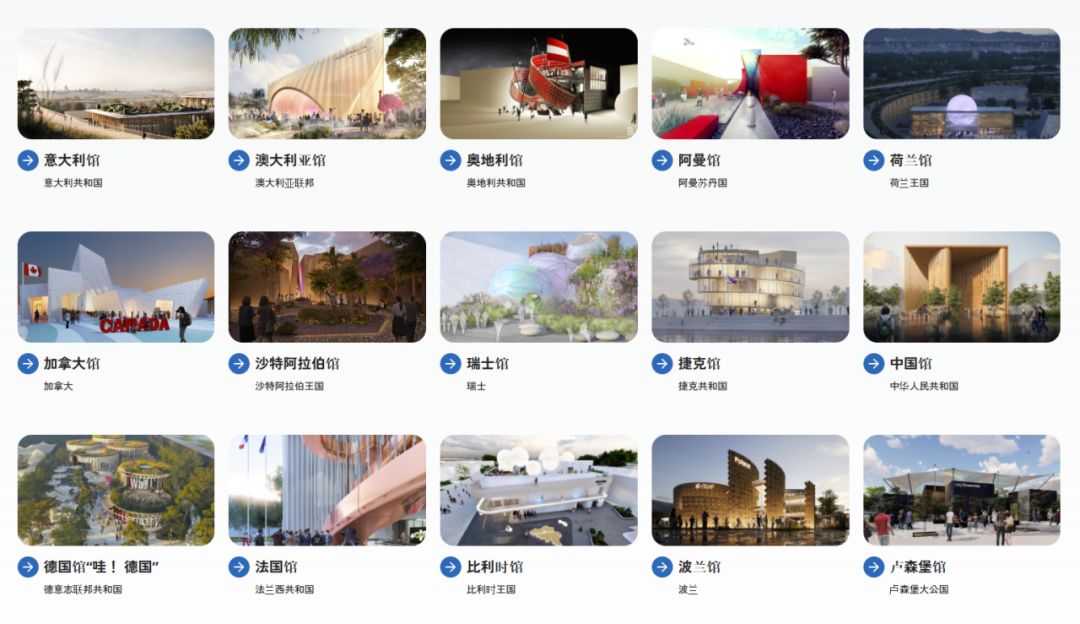Tap the arrow icon beside 德国馆
The height and width of the screenshot is (624, 1080).
(28, 567)
